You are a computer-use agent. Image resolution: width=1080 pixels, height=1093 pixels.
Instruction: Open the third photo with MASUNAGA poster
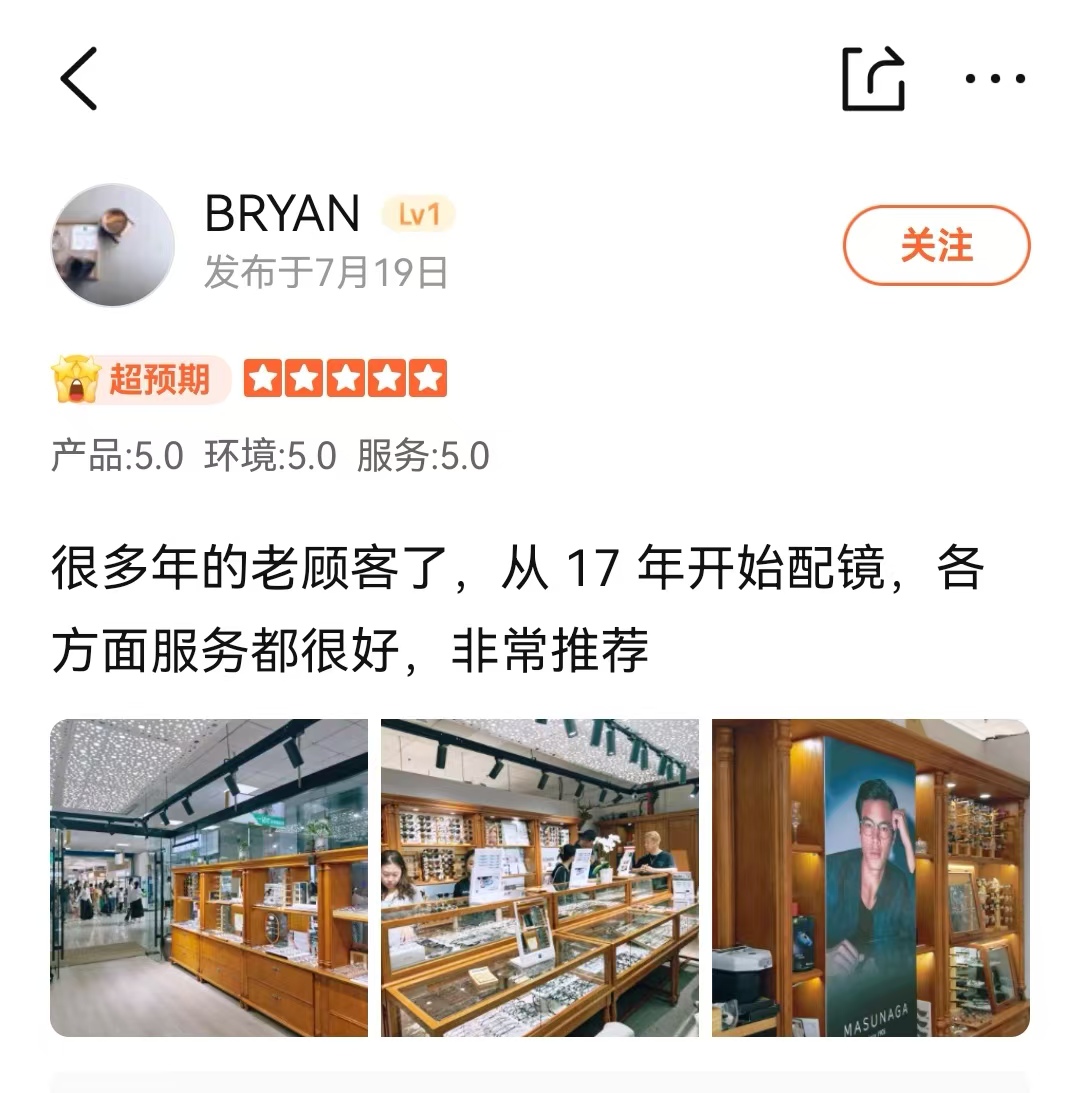pos(871,878)
